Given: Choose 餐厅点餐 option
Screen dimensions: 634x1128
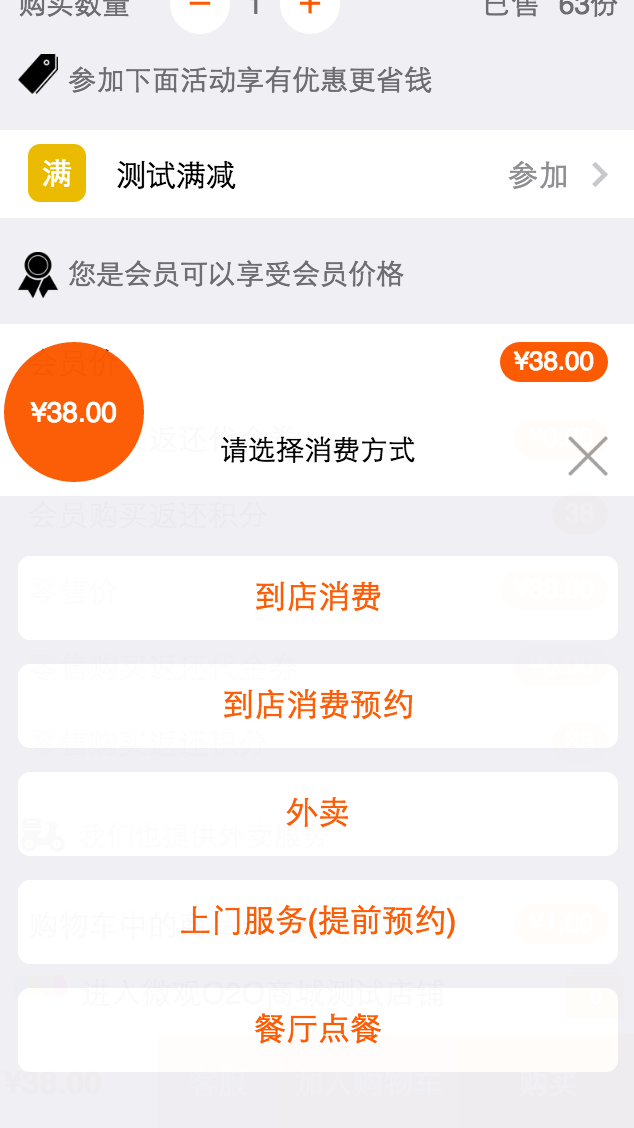Looking at the screenshot, I should click(317, 1029).
